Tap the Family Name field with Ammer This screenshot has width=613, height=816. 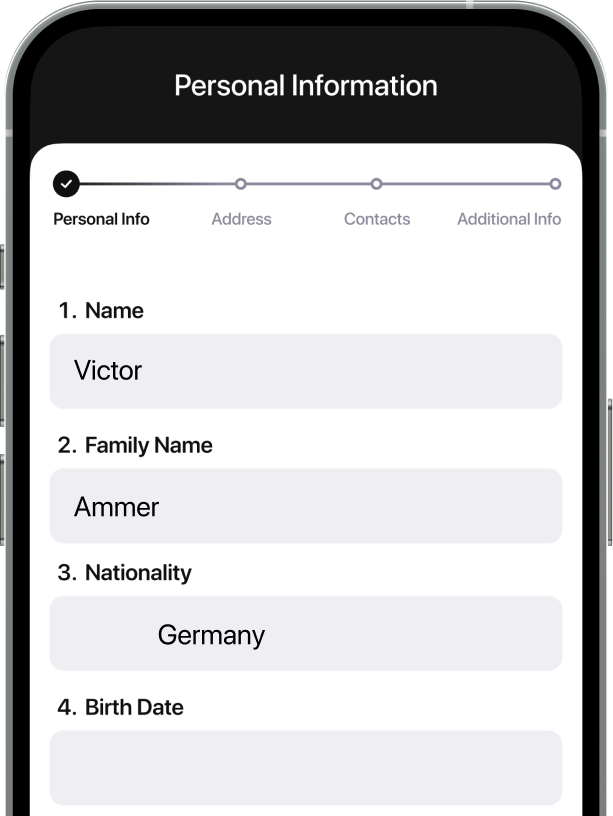pyautogui.click(x=305, y=506)
